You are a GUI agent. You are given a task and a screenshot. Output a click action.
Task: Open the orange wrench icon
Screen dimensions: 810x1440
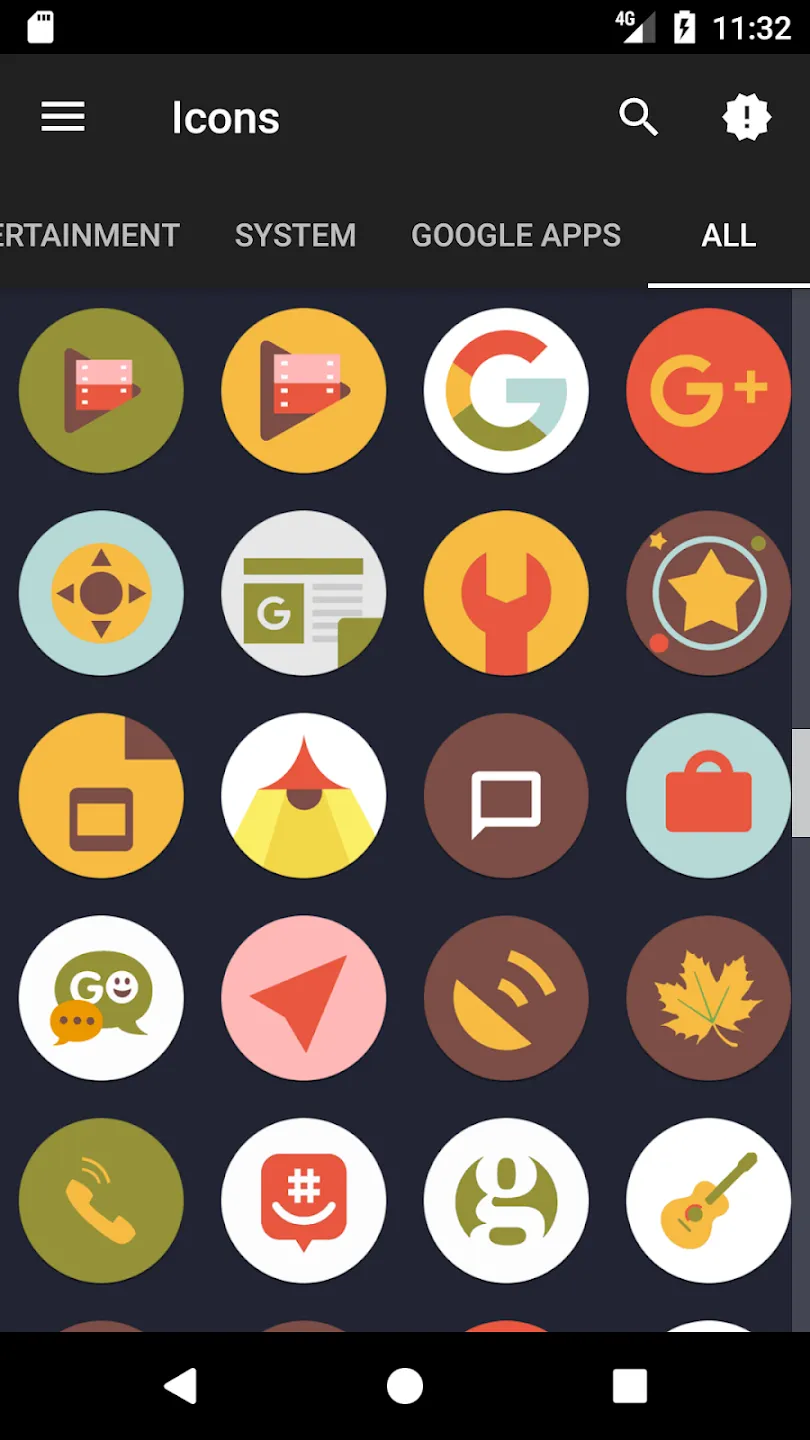506,593
